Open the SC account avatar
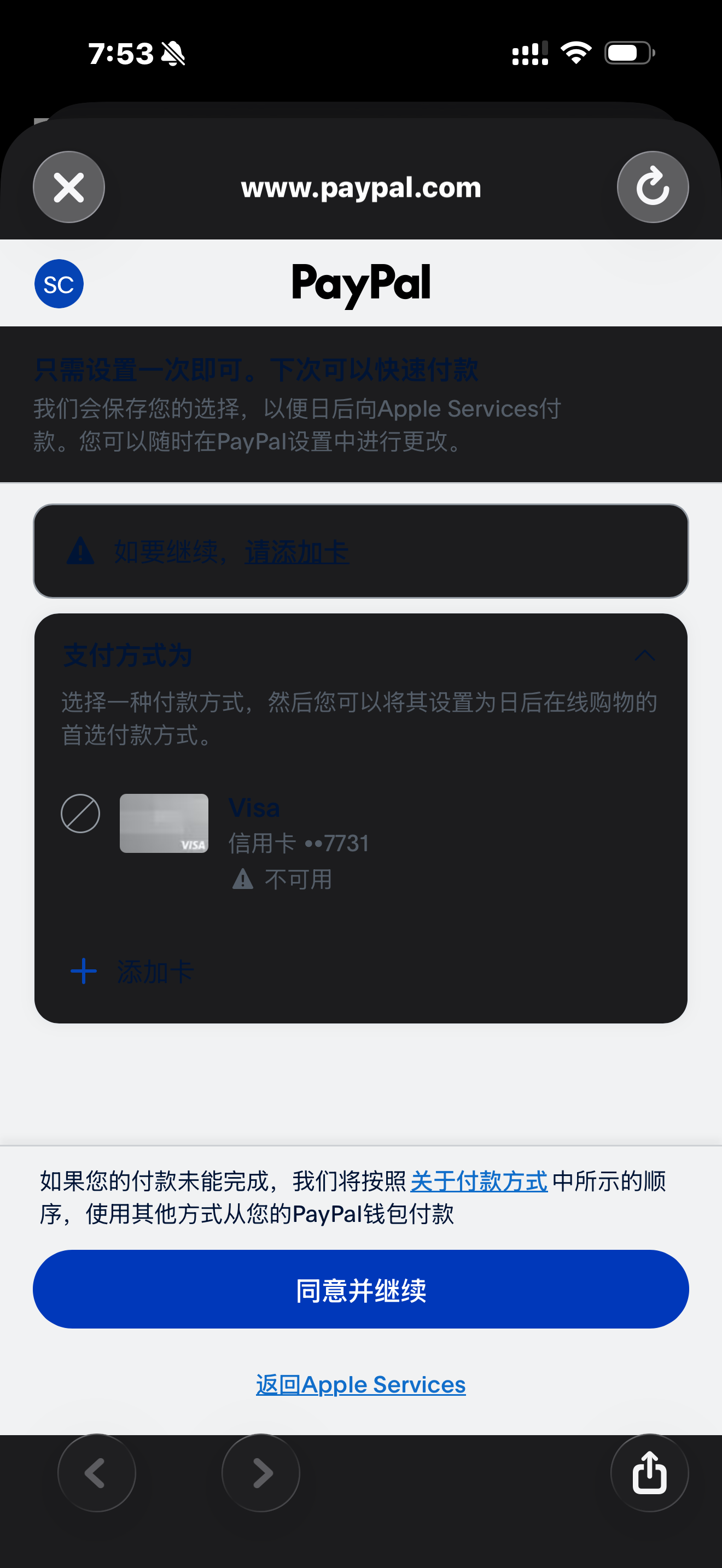This screenshot has height=1568, width=722. [59, 284]
